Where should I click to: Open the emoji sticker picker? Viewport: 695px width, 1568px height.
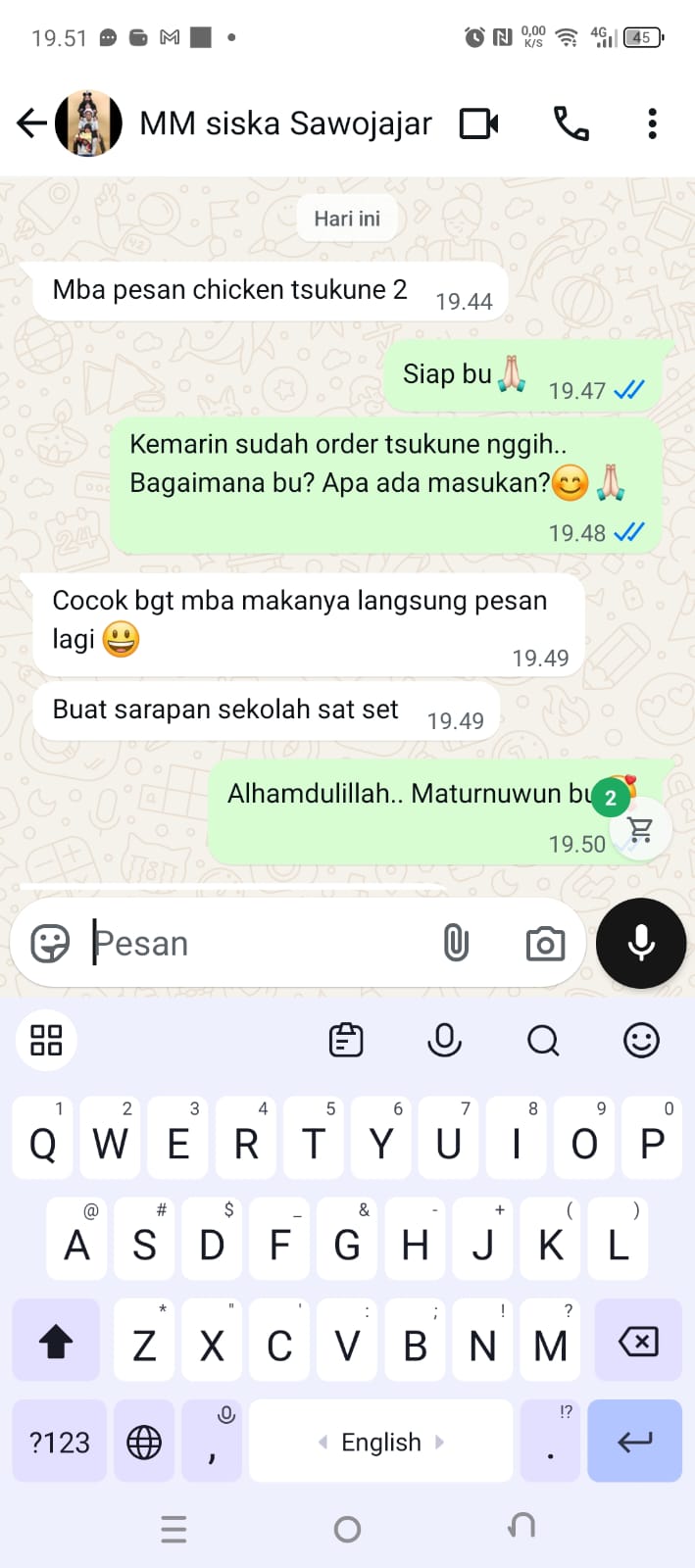tap(50, 944)
